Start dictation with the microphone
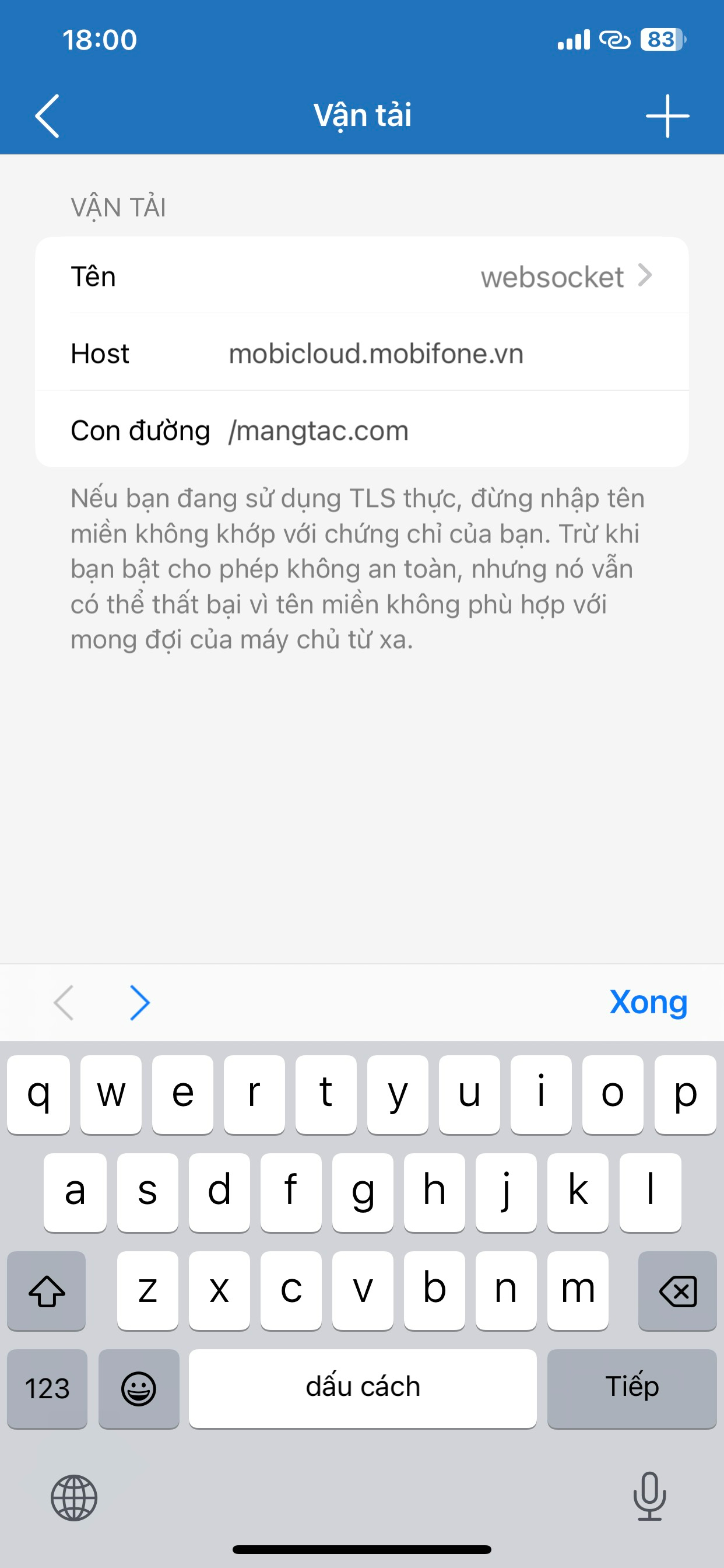Image resolution: width=724 pixels, height=1568 pixels. coord(649,1496)
